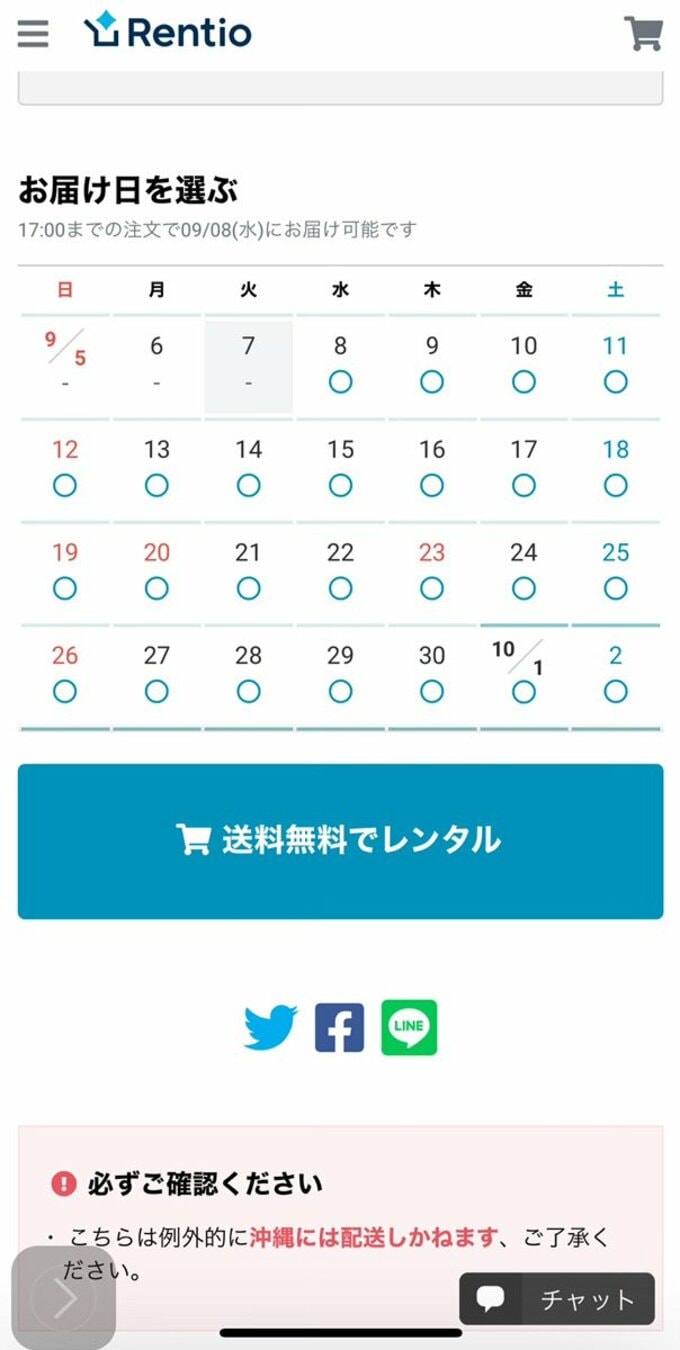
Task: Share via LINE
Action: [409, 1028]
